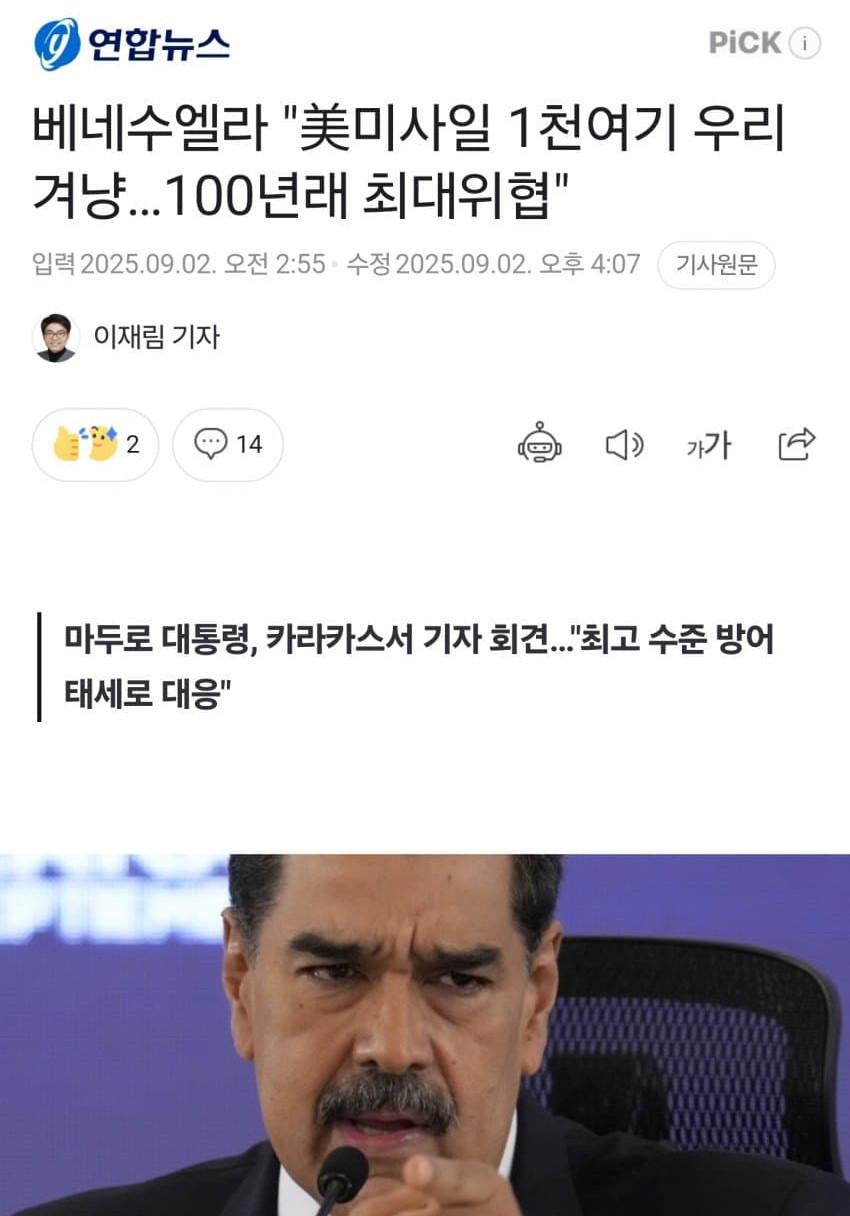Tap the PiCK info icon

click(804, 43)
